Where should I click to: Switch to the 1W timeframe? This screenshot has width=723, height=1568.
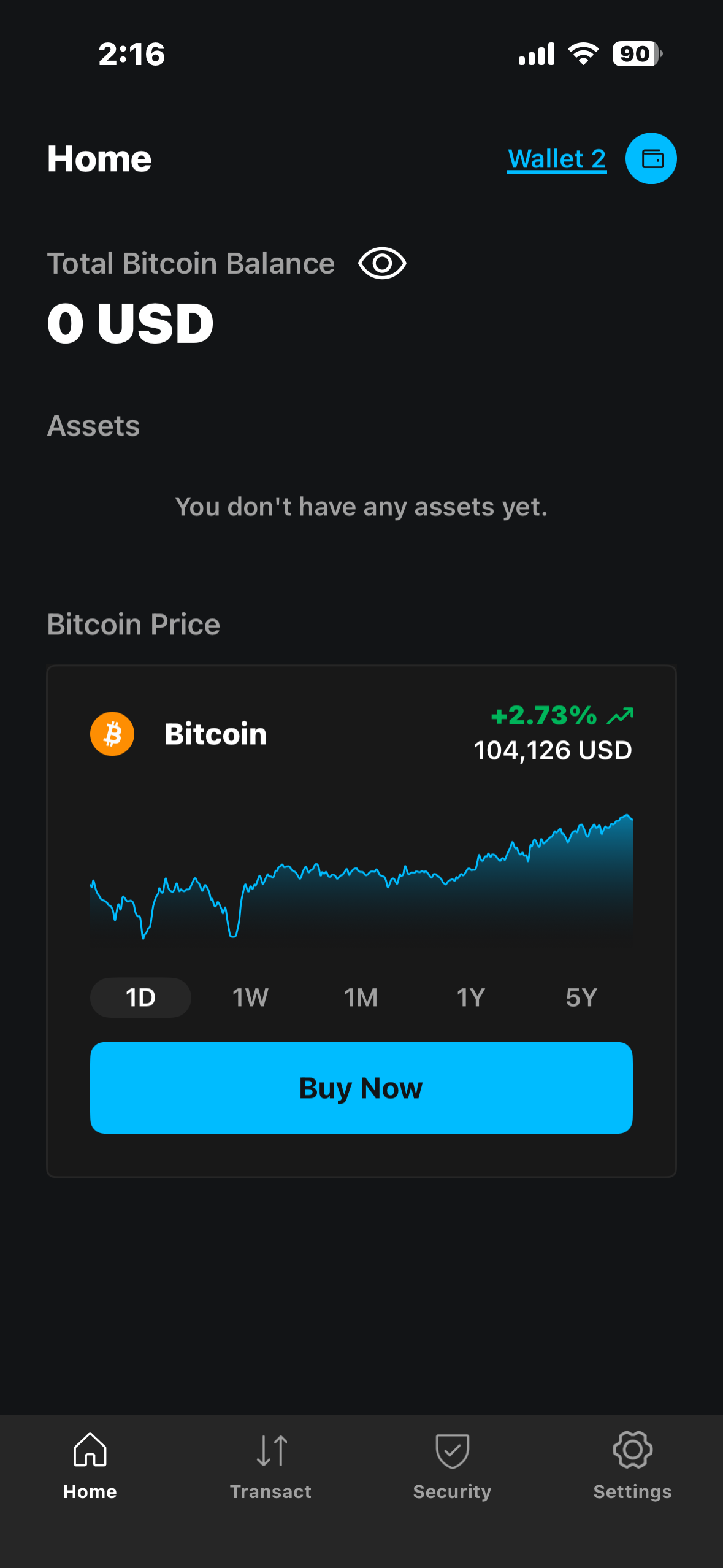click(x=250, y=997)
